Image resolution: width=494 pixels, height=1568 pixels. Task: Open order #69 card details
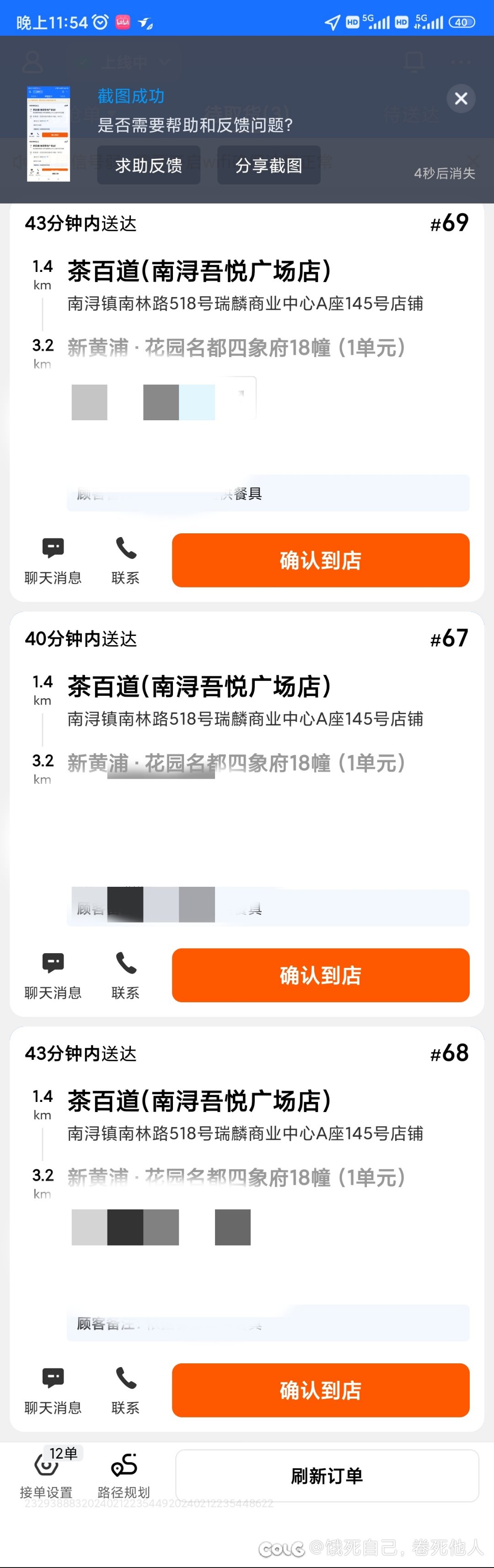tap(243, 286)
